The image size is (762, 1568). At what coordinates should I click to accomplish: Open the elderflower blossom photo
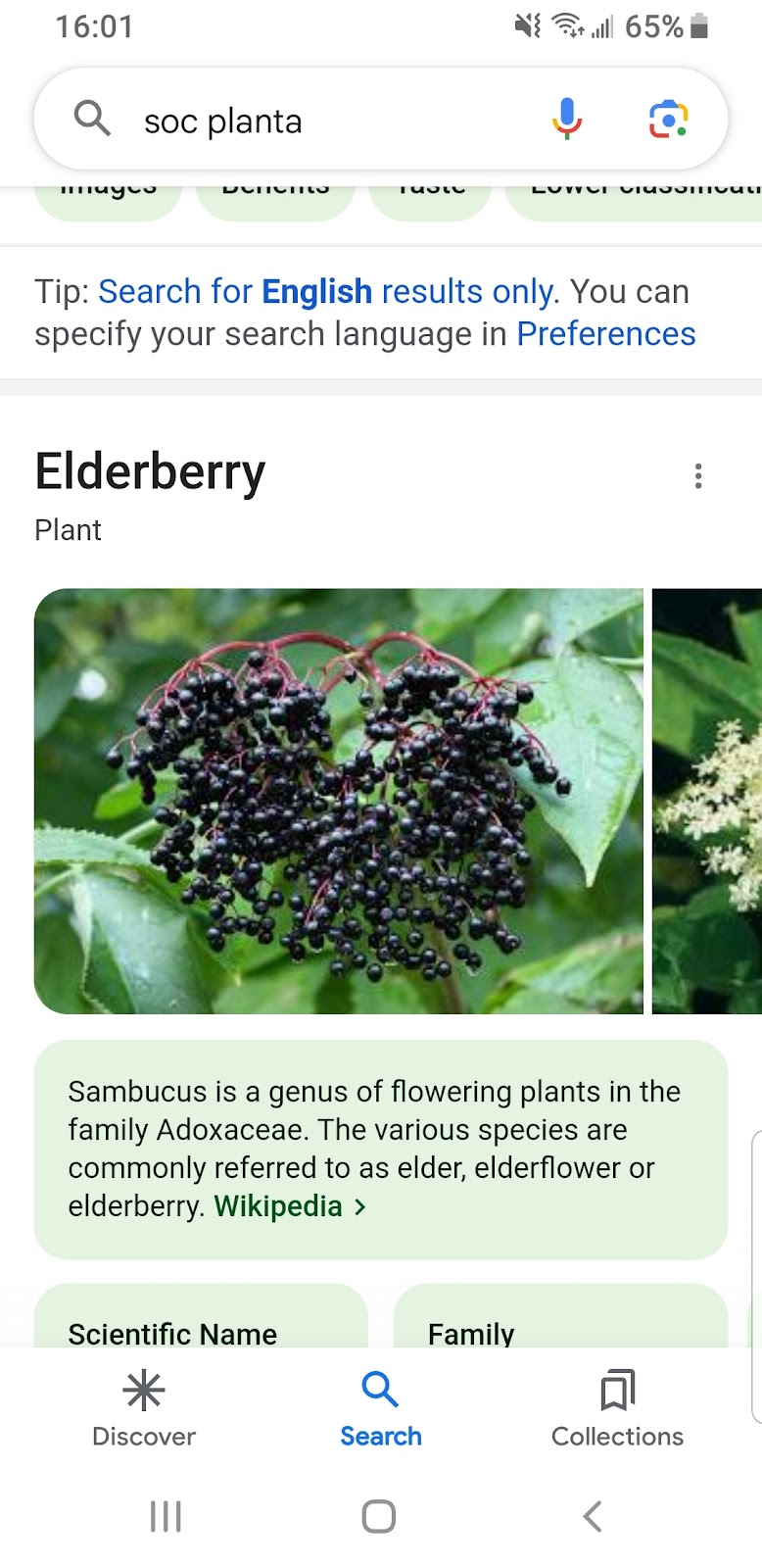(x=707, y=801)
